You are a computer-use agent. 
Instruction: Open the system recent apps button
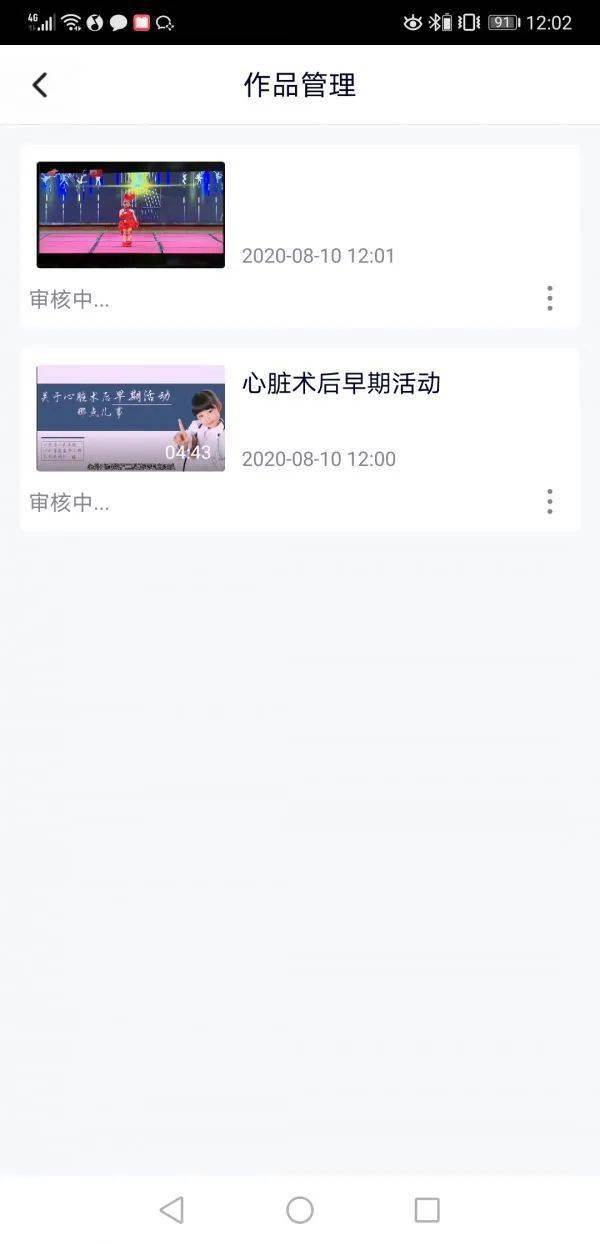point(427,1210)
